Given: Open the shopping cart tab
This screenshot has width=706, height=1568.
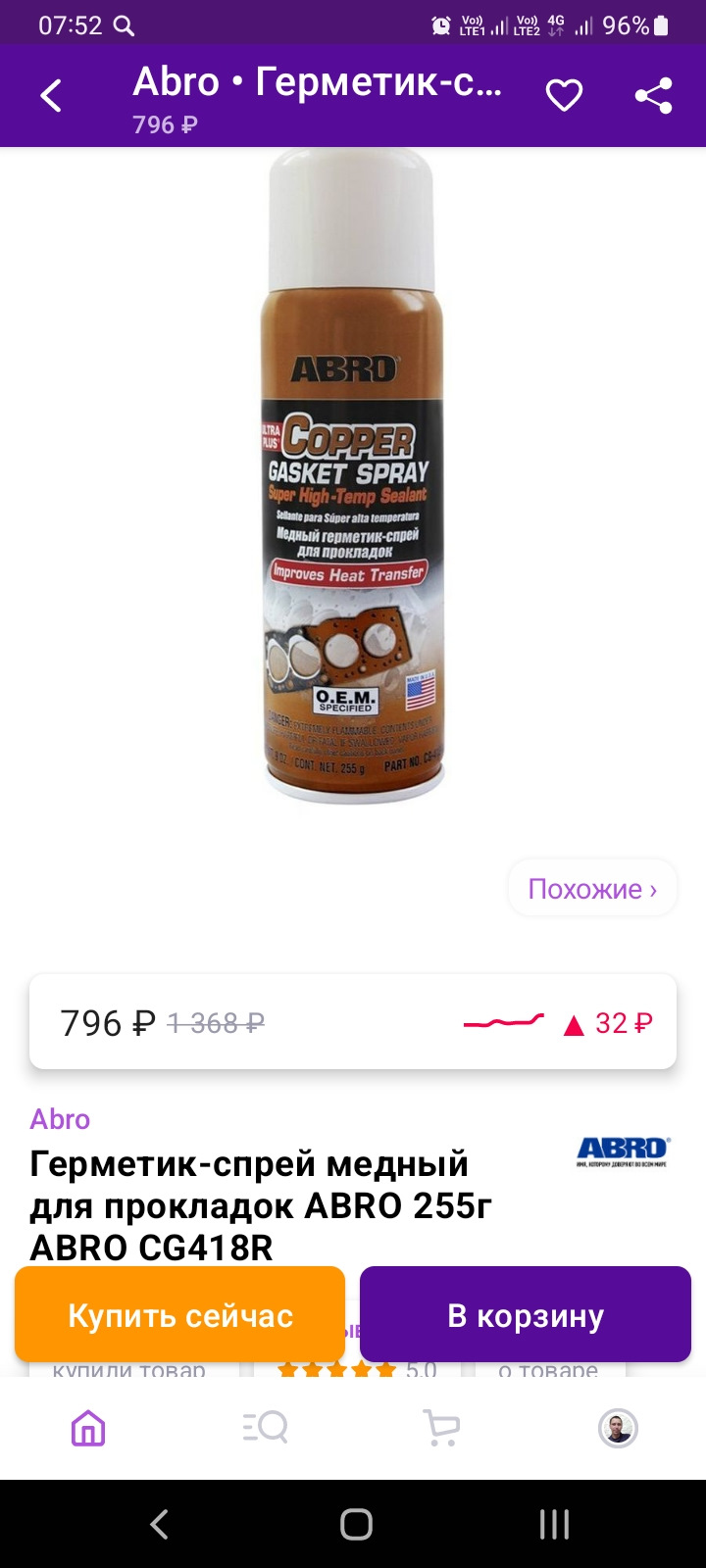Looking at the screenshot, I should pyautogui.click(x=441, y=1429).
